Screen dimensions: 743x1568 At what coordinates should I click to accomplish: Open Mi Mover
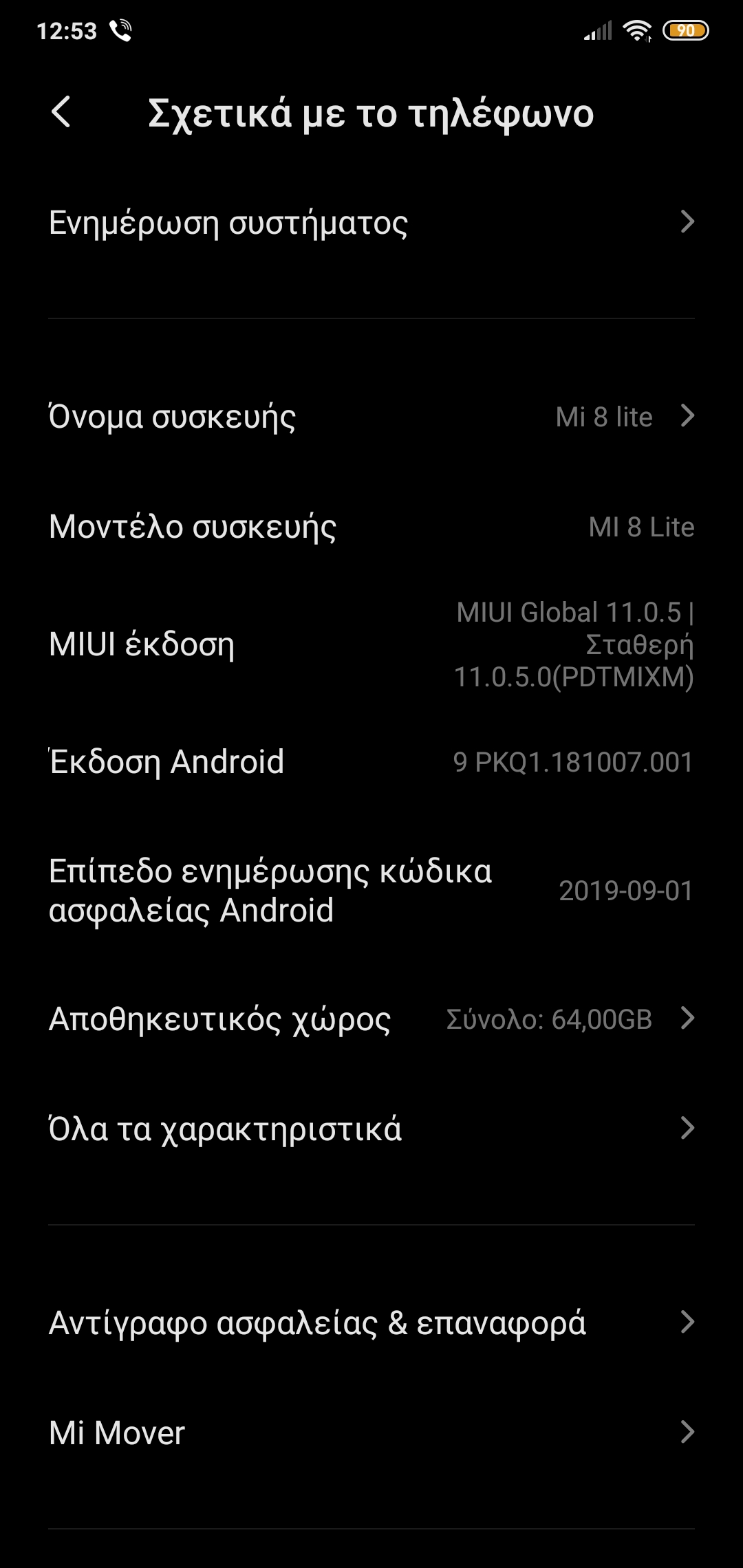click(371, 1433)
